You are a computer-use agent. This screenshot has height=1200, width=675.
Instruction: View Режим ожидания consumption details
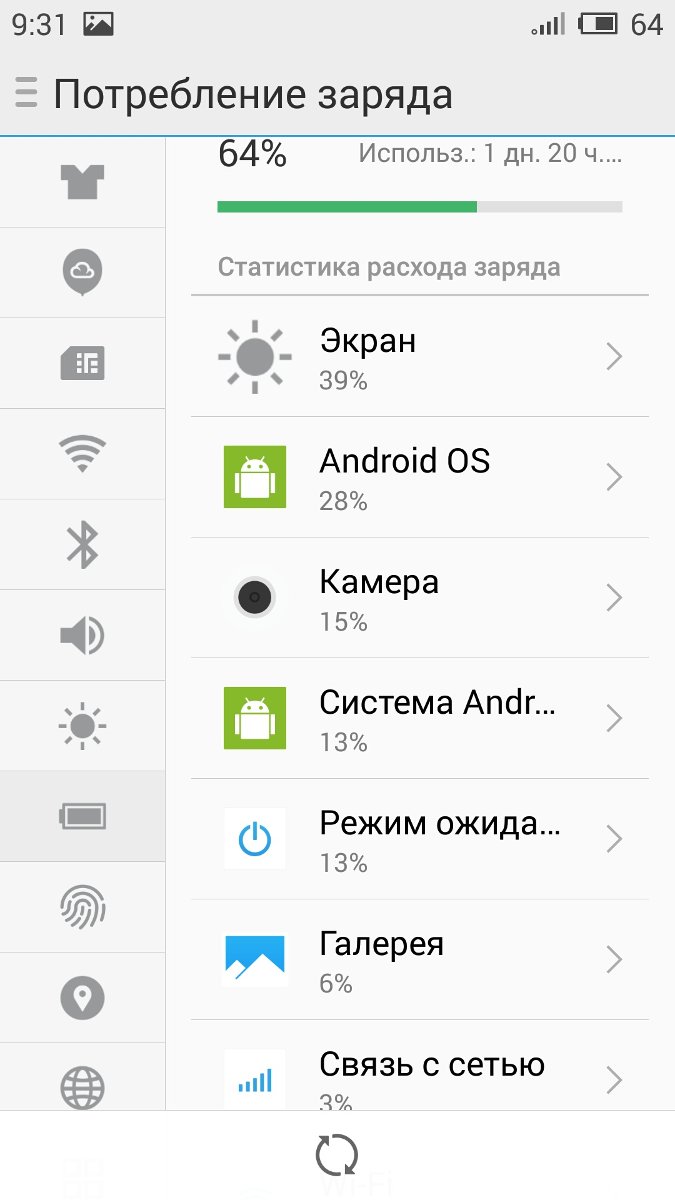click(x=420, y=839)
